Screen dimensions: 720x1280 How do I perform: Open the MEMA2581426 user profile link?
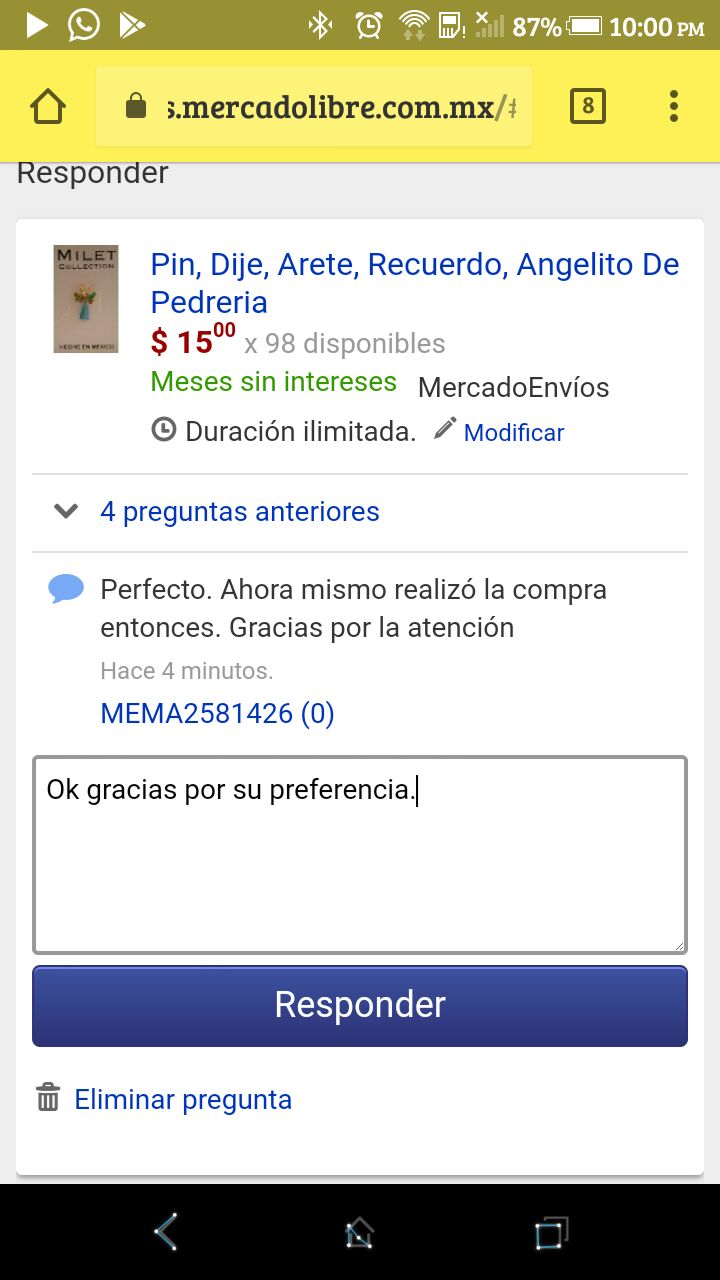[217, 714]
